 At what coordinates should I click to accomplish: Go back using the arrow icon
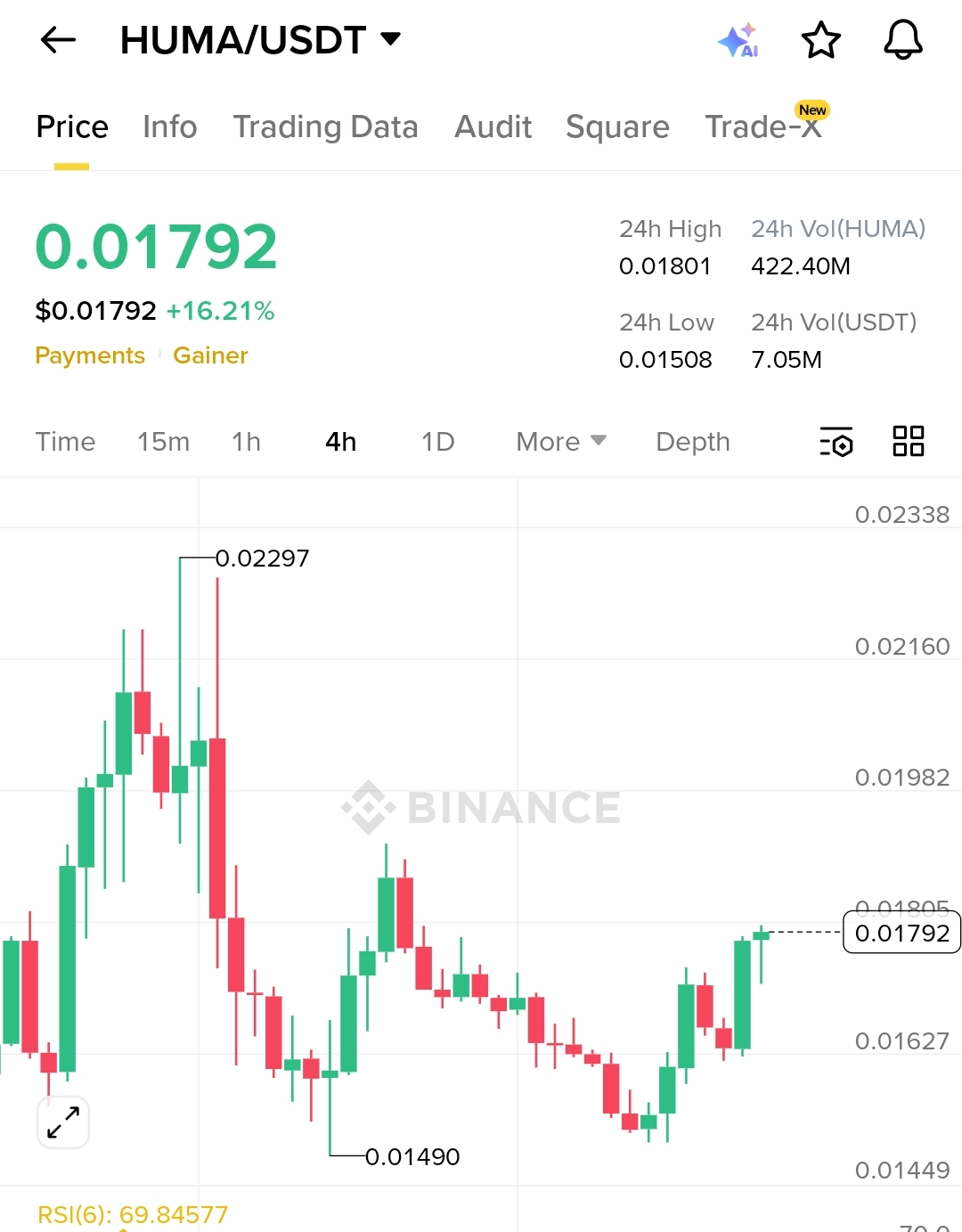click(59, 40)
